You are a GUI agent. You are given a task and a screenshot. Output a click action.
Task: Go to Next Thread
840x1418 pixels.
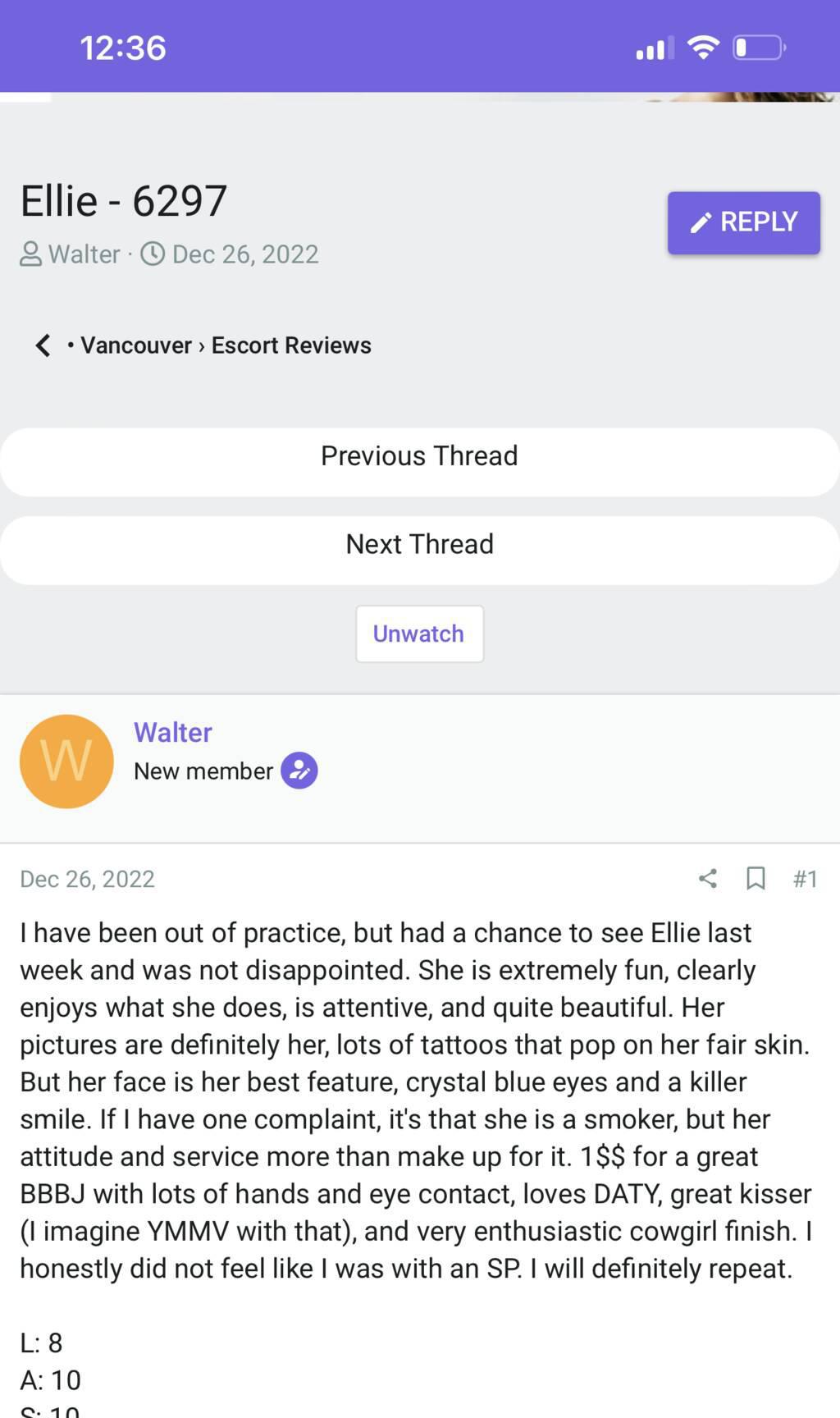click(x=419, y=544)
